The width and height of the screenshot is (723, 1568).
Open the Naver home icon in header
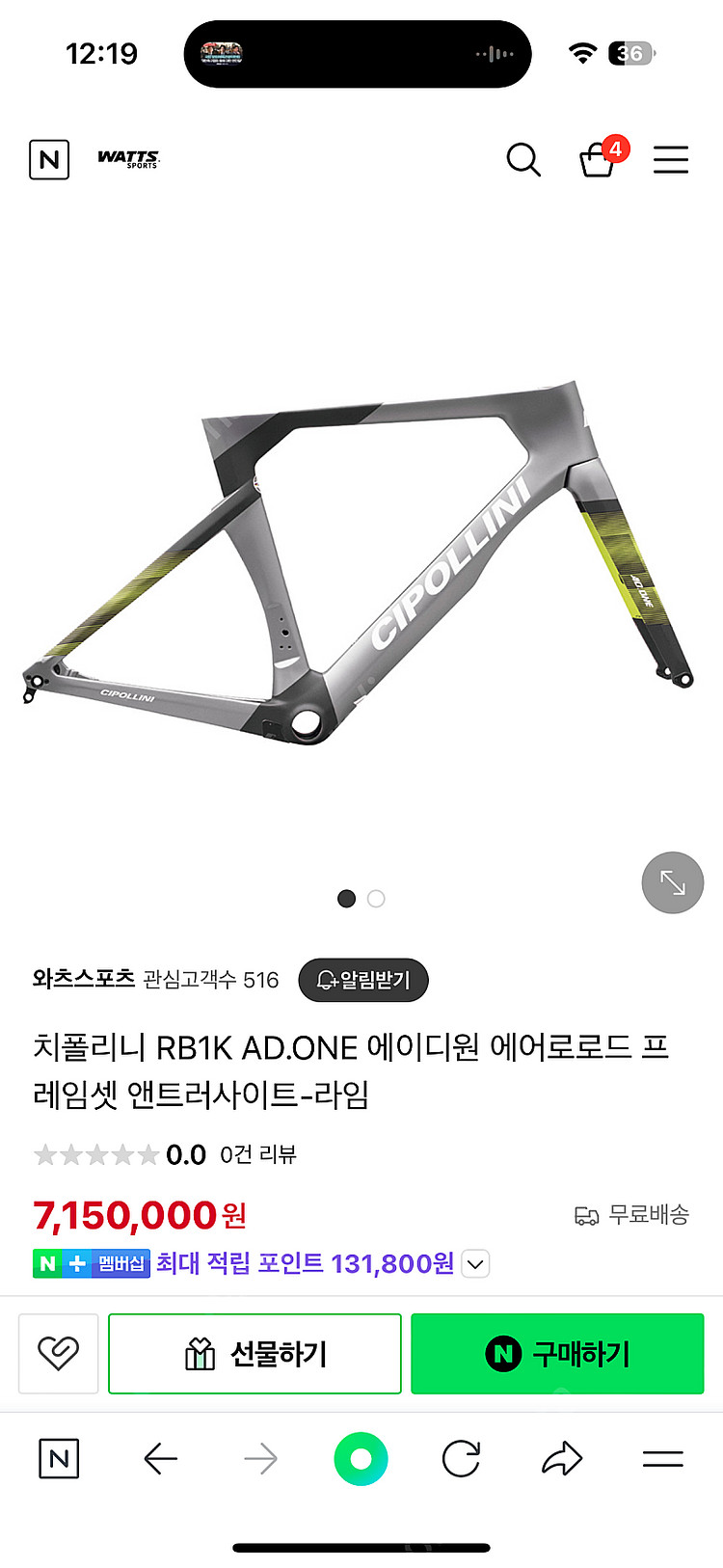[x=49, y=159]
